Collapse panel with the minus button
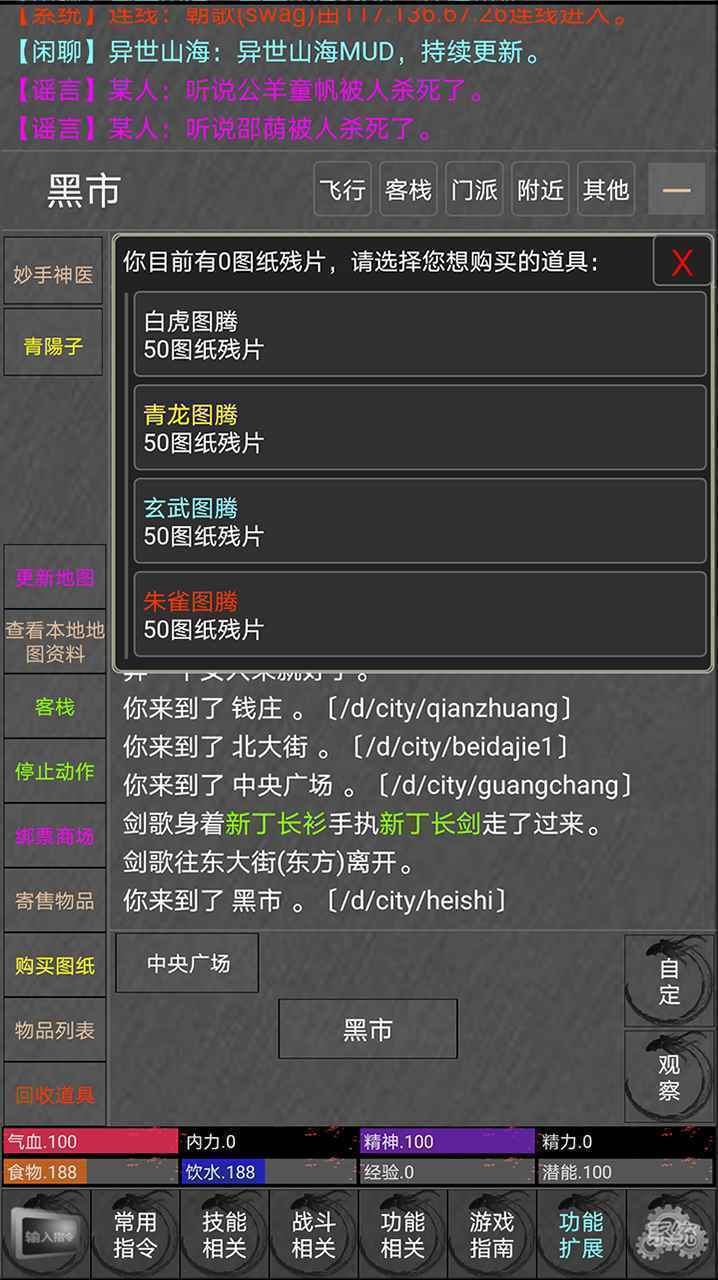The height and width of the screenshot is (1280, 718). (x=676, y=189)
